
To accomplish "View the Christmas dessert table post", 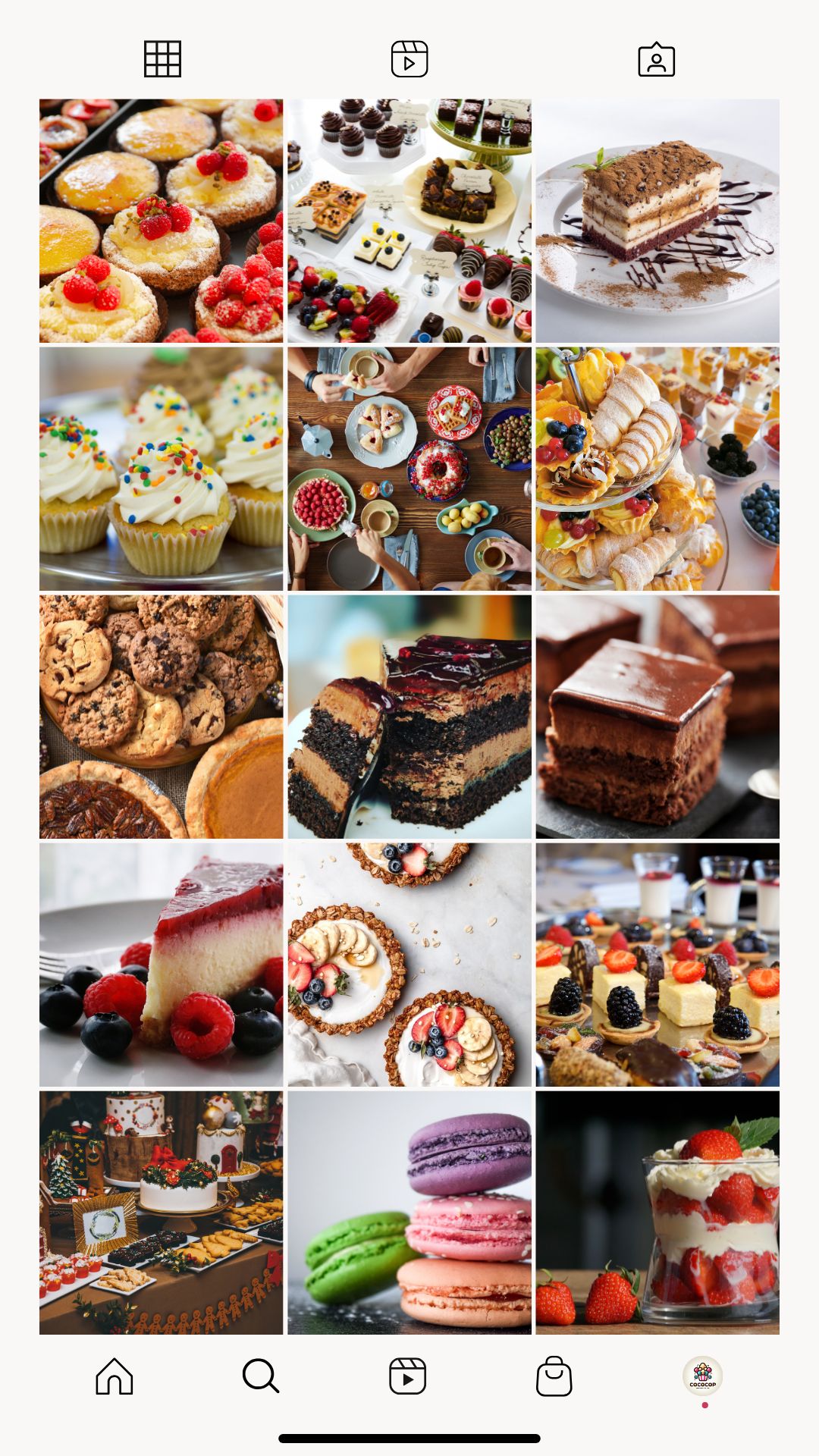I will point(161,1213).
